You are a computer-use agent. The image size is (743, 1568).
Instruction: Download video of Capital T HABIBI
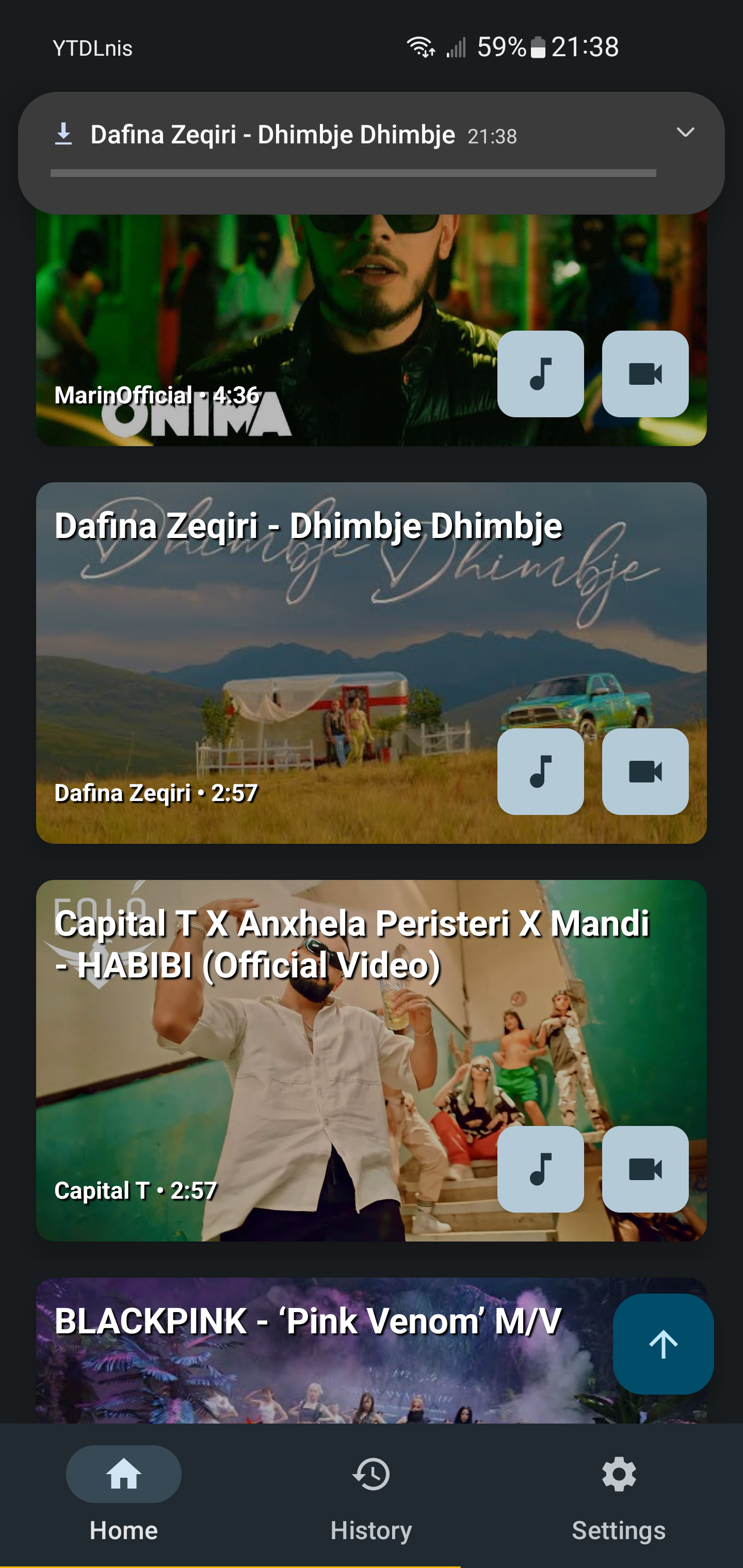pyautogui.click(x=645, y=1169)
